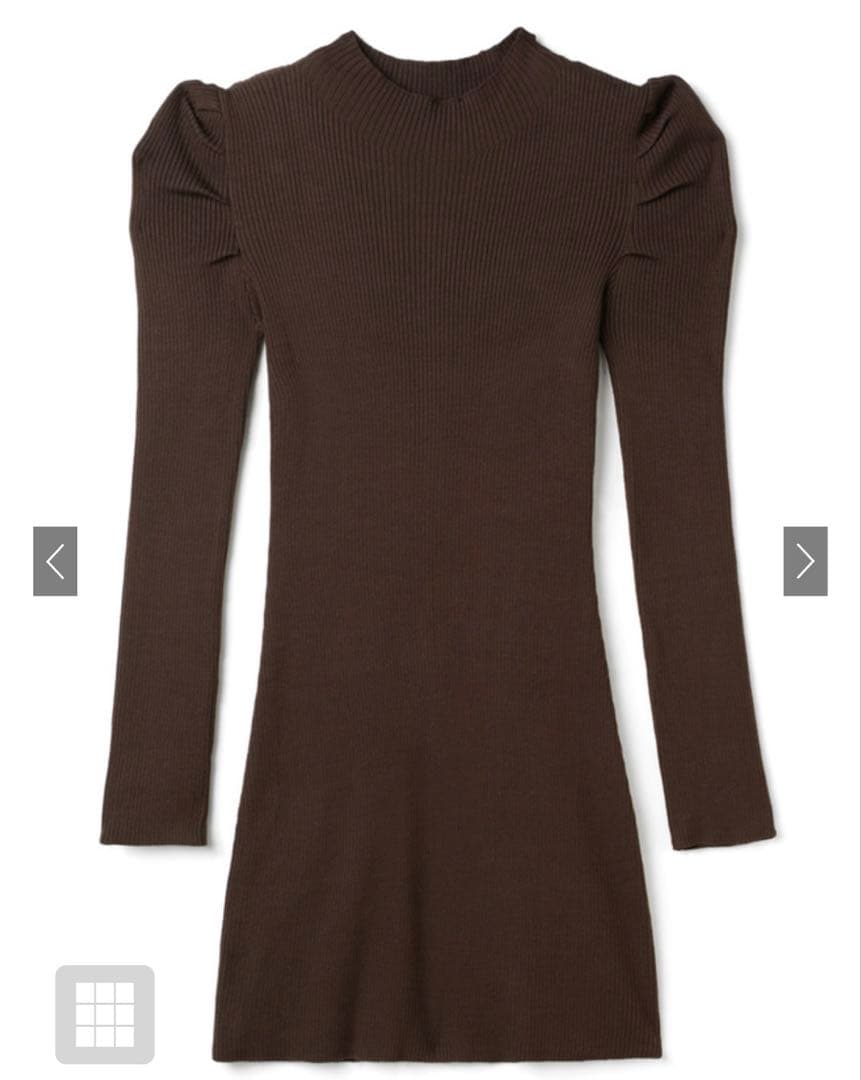
Task: Show the next product image
Action: click(805, 561)
